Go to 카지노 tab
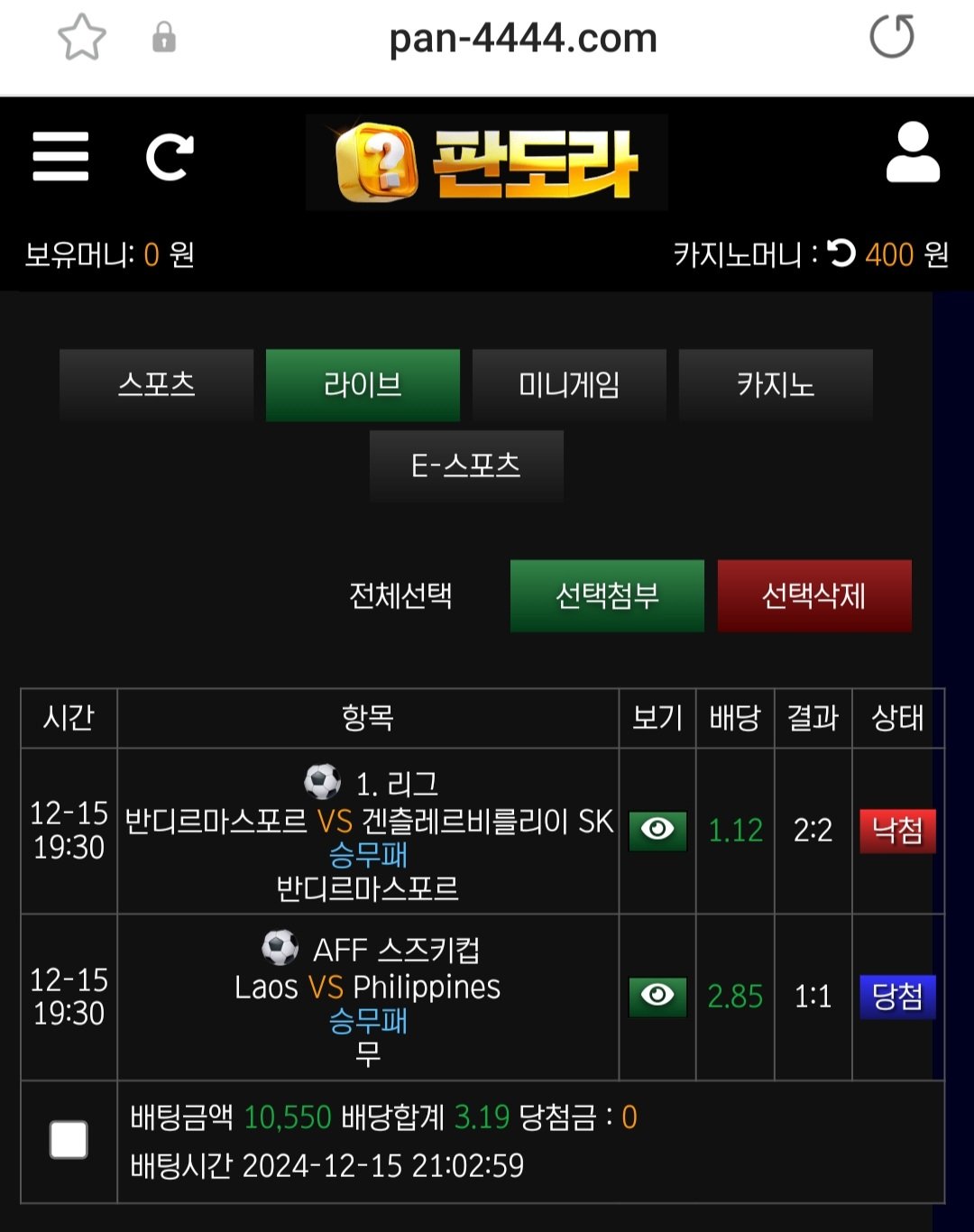Screen dimensions: 974x1232 (x=776, y=385)
